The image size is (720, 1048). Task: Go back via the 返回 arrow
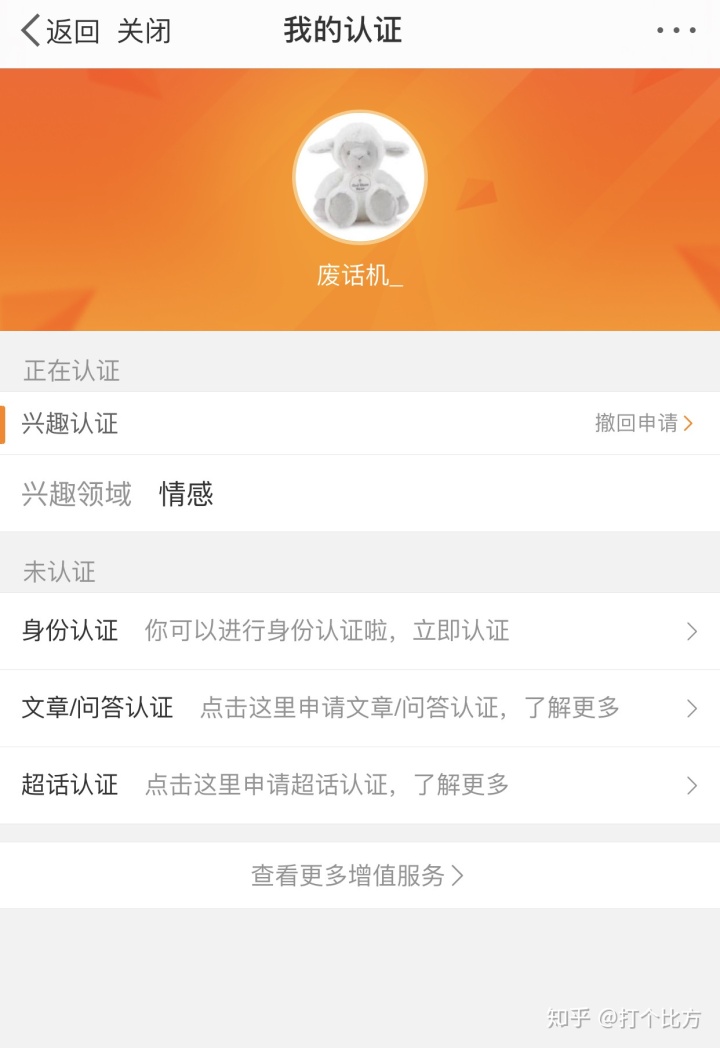point(60,31)
